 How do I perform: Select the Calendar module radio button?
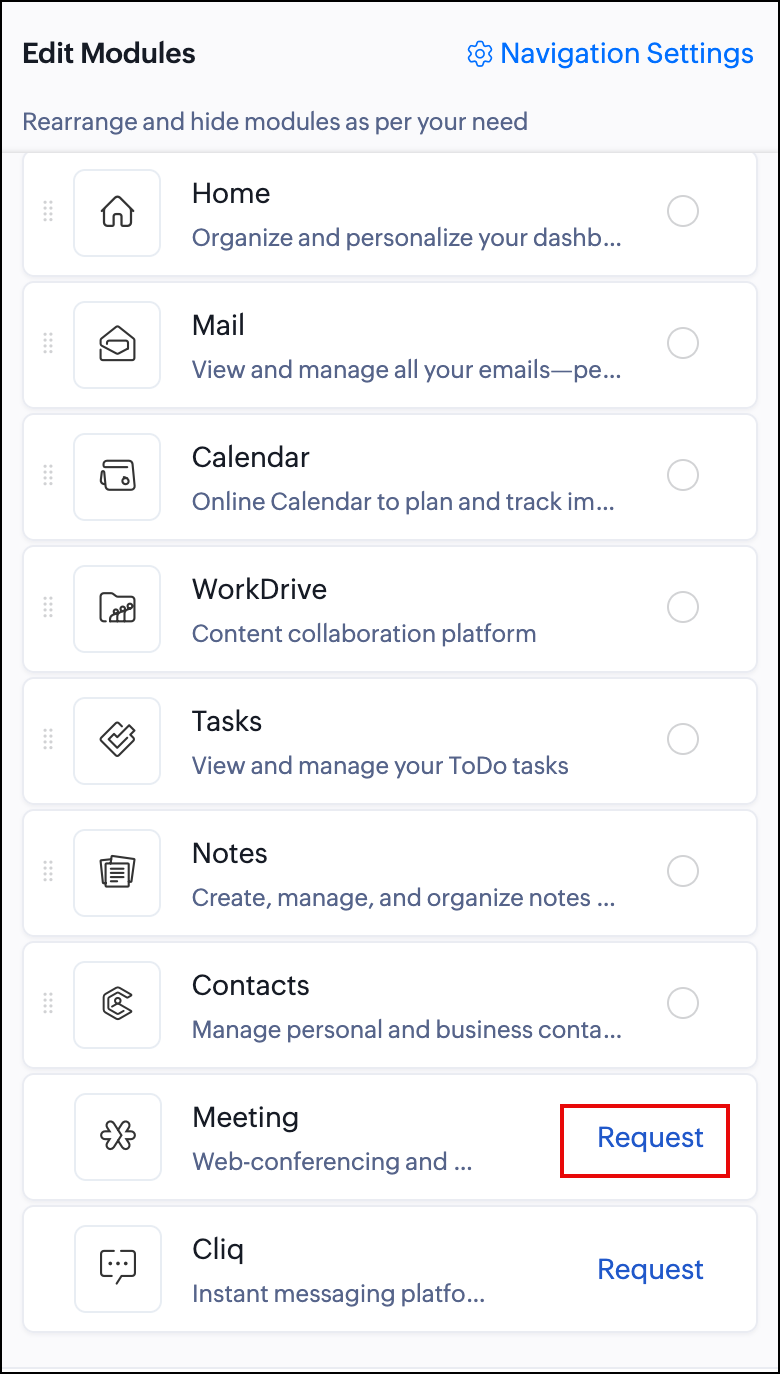click(x=683, y=475)
